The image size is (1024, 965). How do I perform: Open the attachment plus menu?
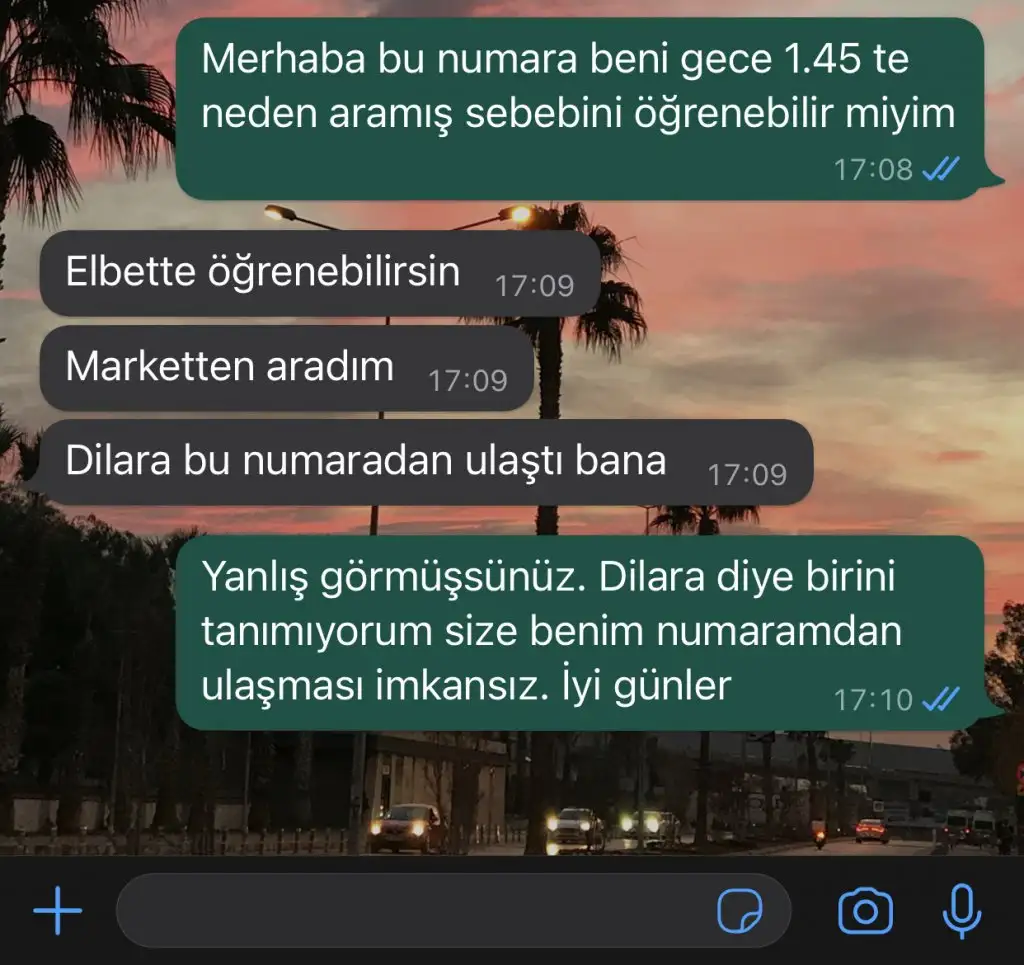point(58,911)
